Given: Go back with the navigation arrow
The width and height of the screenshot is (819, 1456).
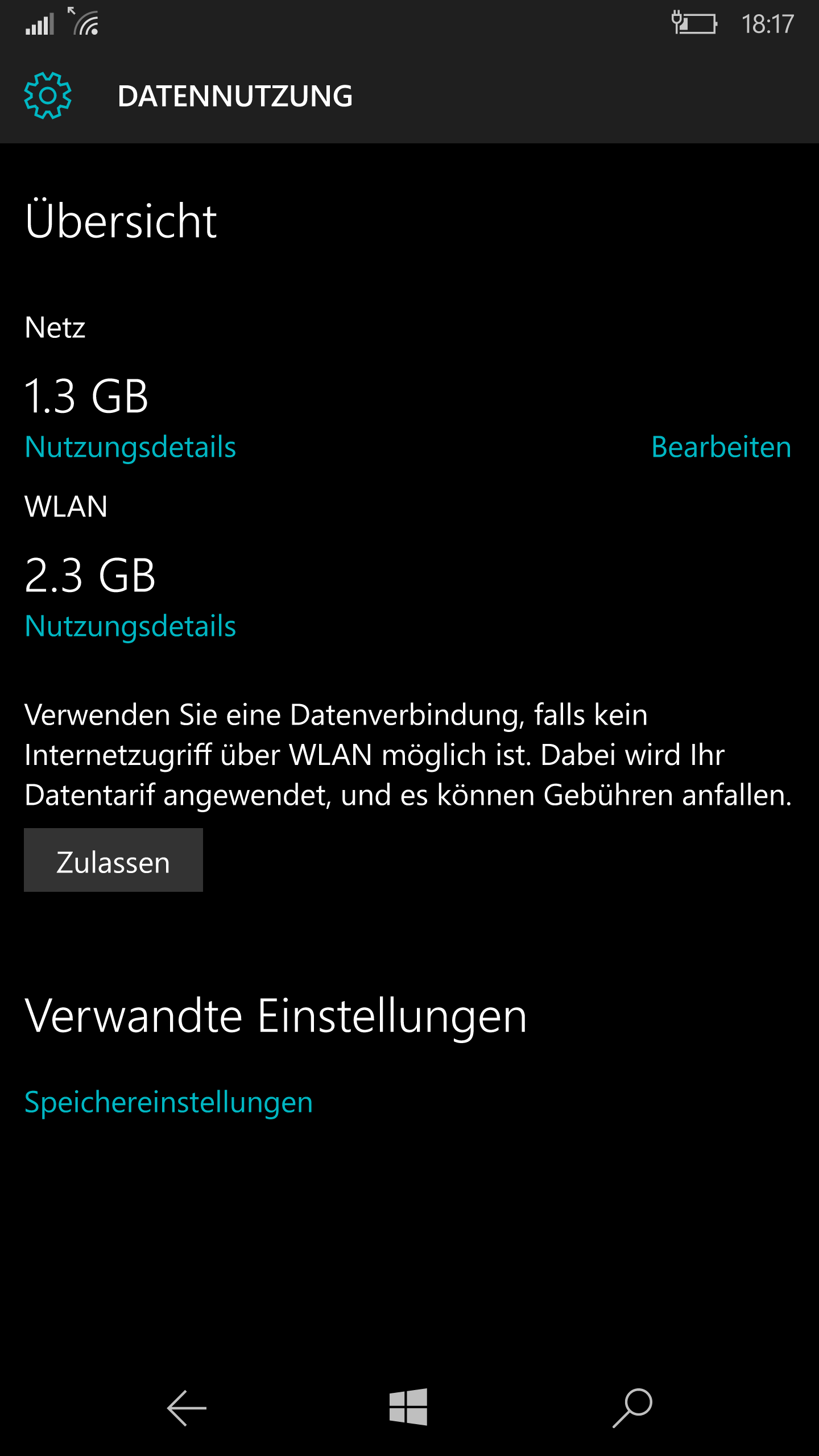Looking at the screenshot, I should (187, 1408).
